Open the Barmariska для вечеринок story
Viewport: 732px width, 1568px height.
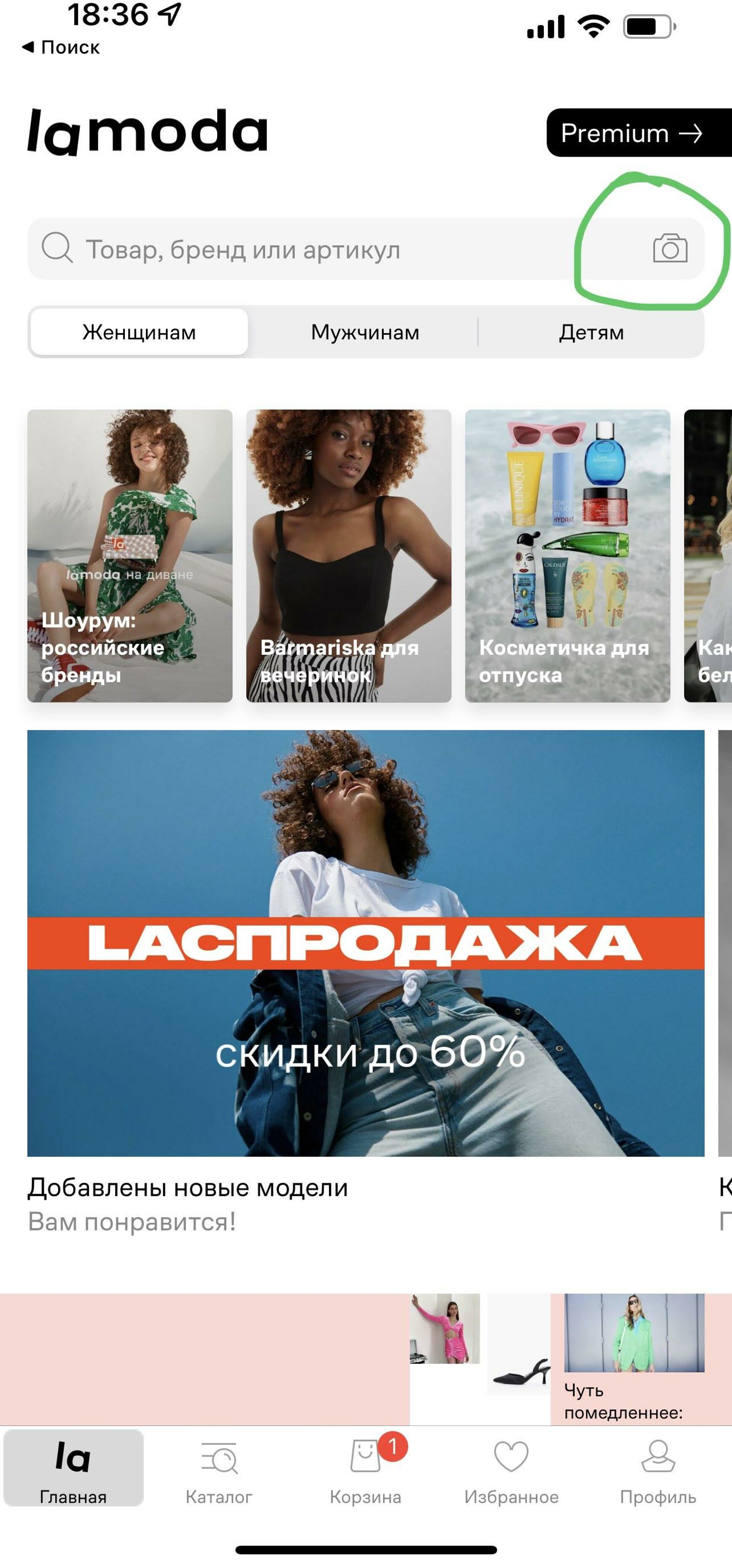[x=349, y=555]
